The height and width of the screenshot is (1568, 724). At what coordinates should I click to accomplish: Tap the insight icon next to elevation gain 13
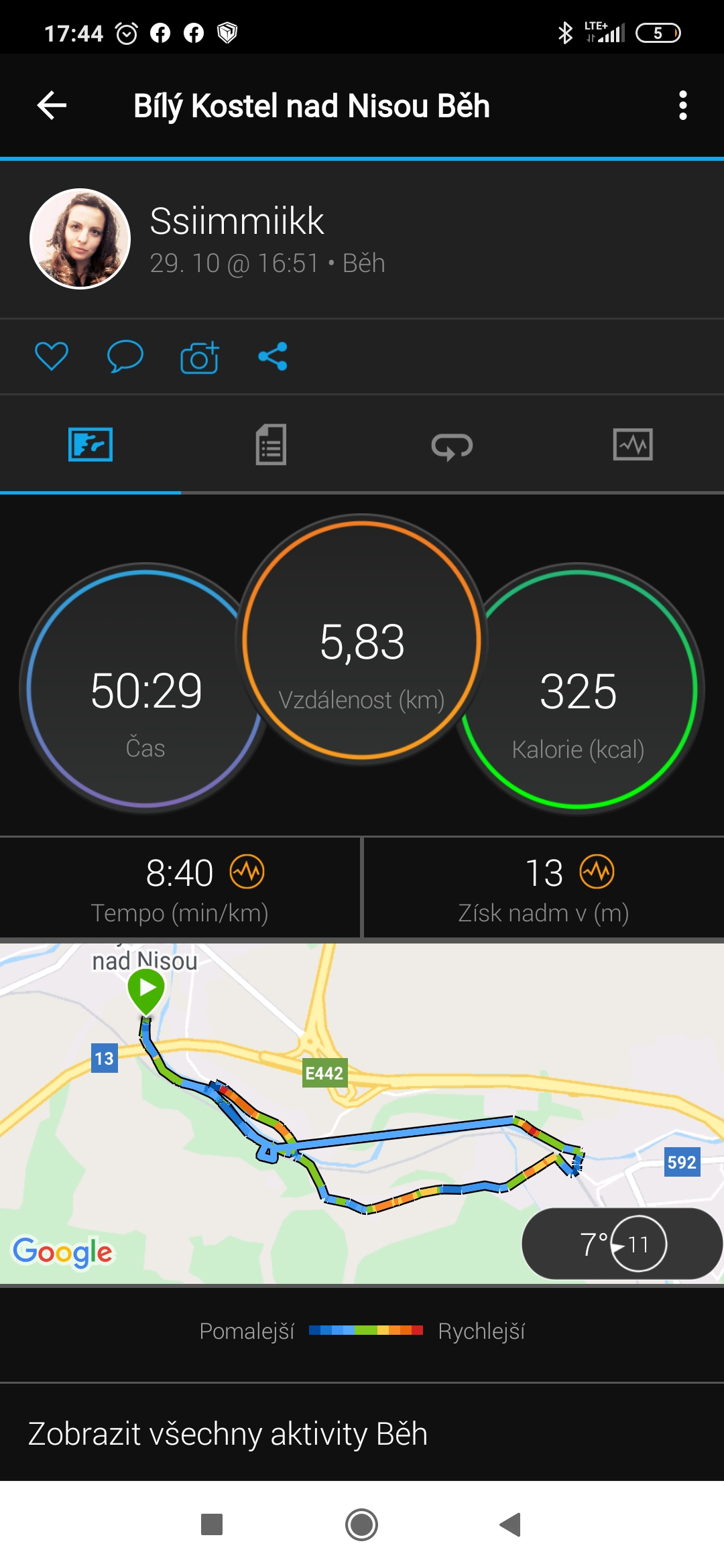point(597,872)
